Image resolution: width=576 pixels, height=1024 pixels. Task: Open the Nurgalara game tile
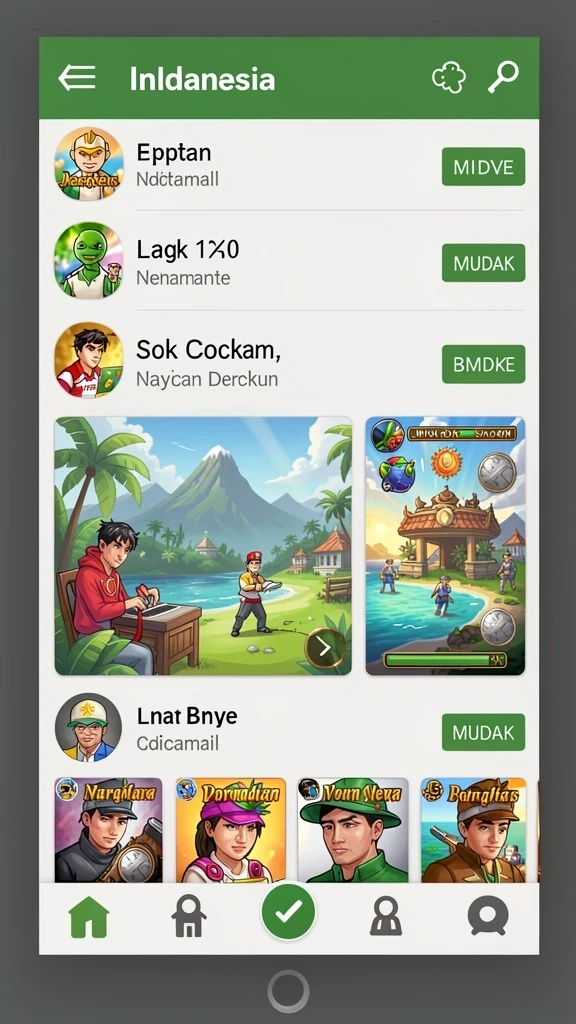[108, 830]
